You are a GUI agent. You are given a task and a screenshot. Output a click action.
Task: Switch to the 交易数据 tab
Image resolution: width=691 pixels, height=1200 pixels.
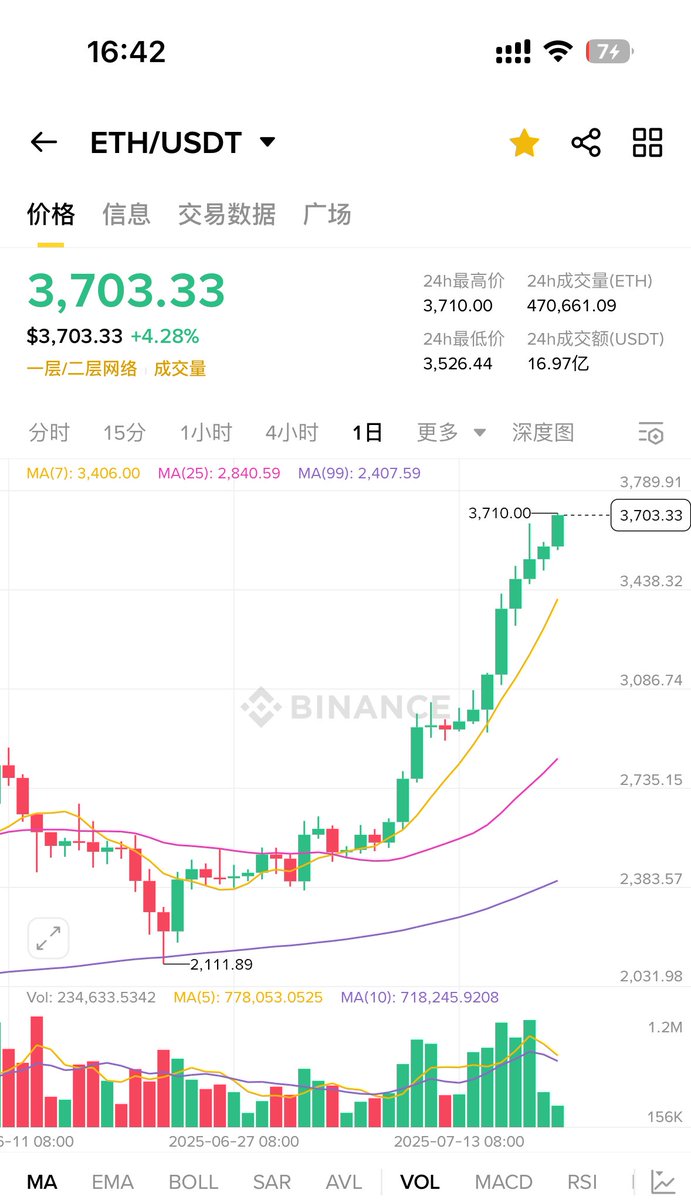(227, 214)
